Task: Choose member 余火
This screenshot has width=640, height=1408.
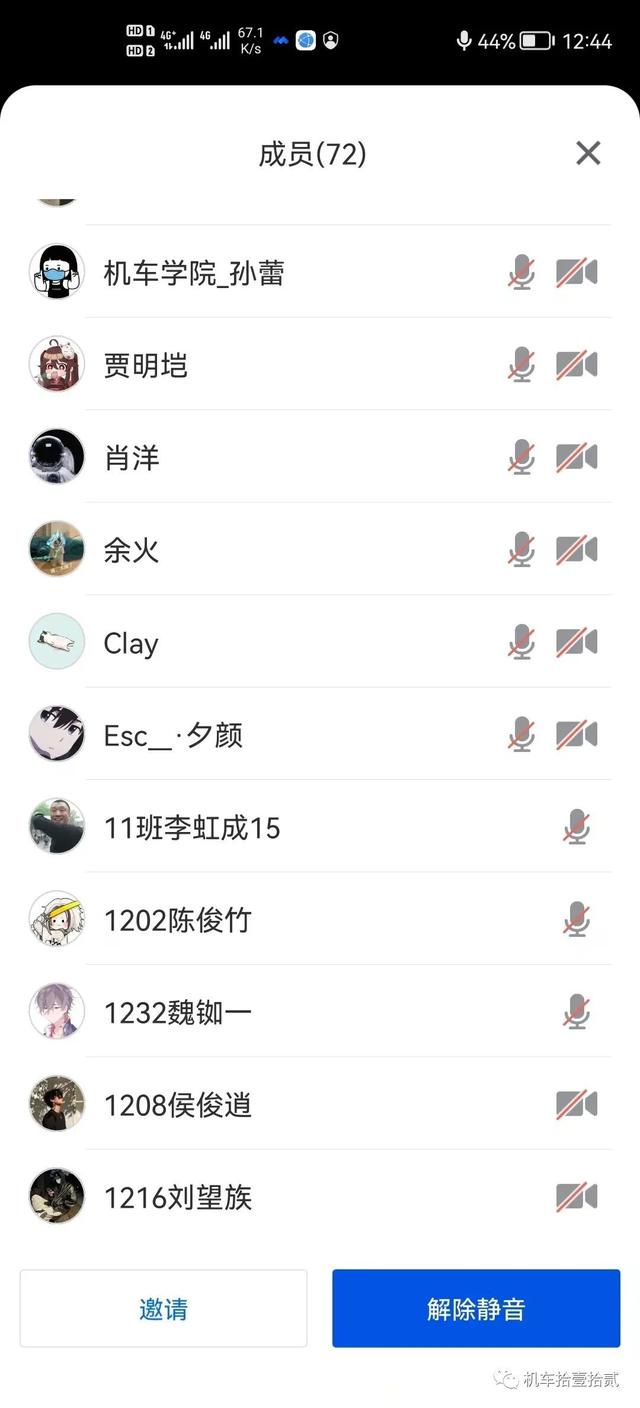Action: 132,550
